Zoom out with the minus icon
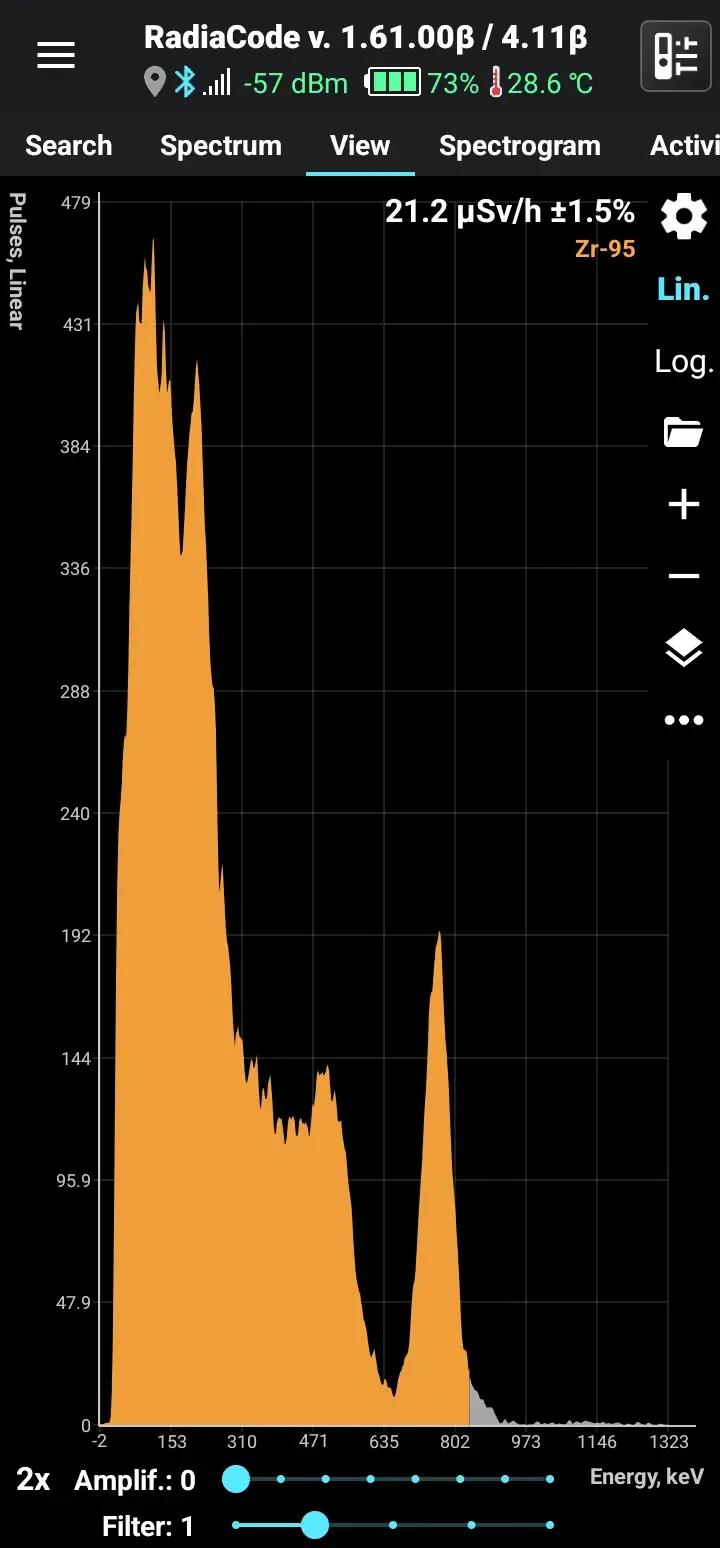This screenshot has width=720, height=1548. (x=684, y=576)
